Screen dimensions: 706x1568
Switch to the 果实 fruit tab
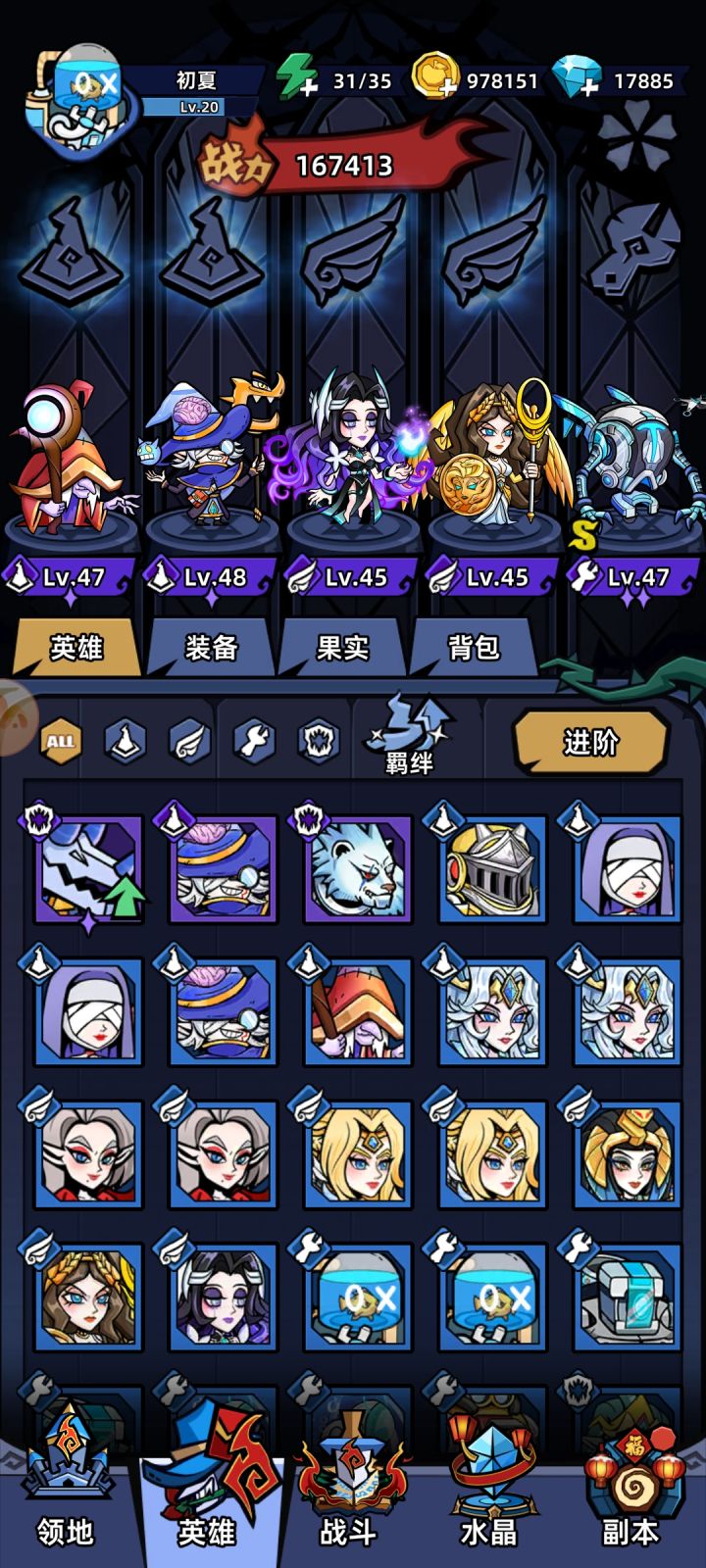pyautogui.click(x=343, y=648)
